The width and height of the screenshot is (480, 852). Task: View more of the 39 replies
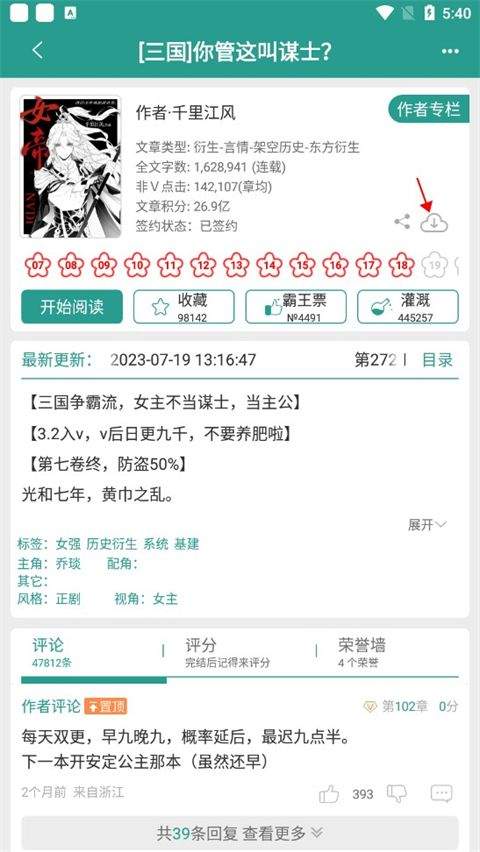pos(240,832)
